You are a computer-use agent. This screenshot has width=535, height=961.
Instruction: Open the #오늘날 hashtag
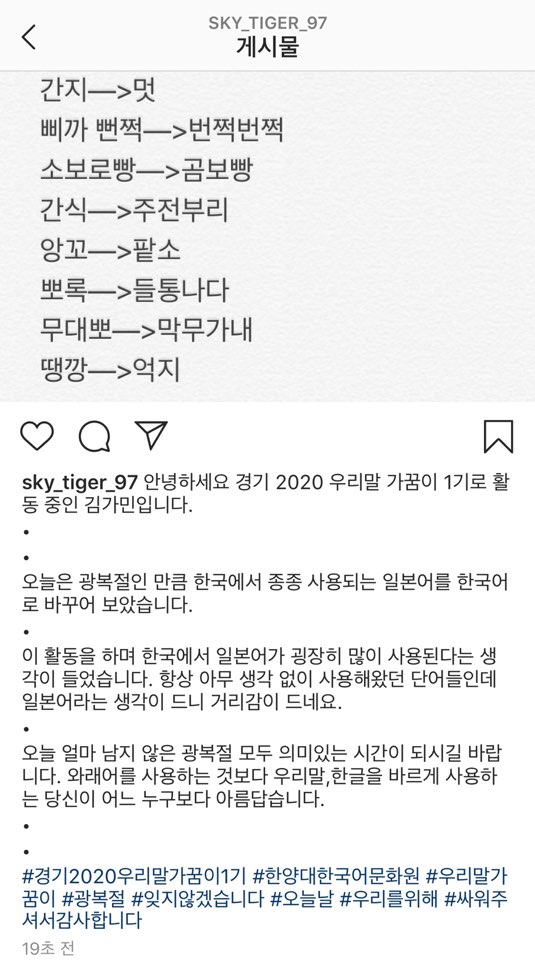click(x=302, y=899)
